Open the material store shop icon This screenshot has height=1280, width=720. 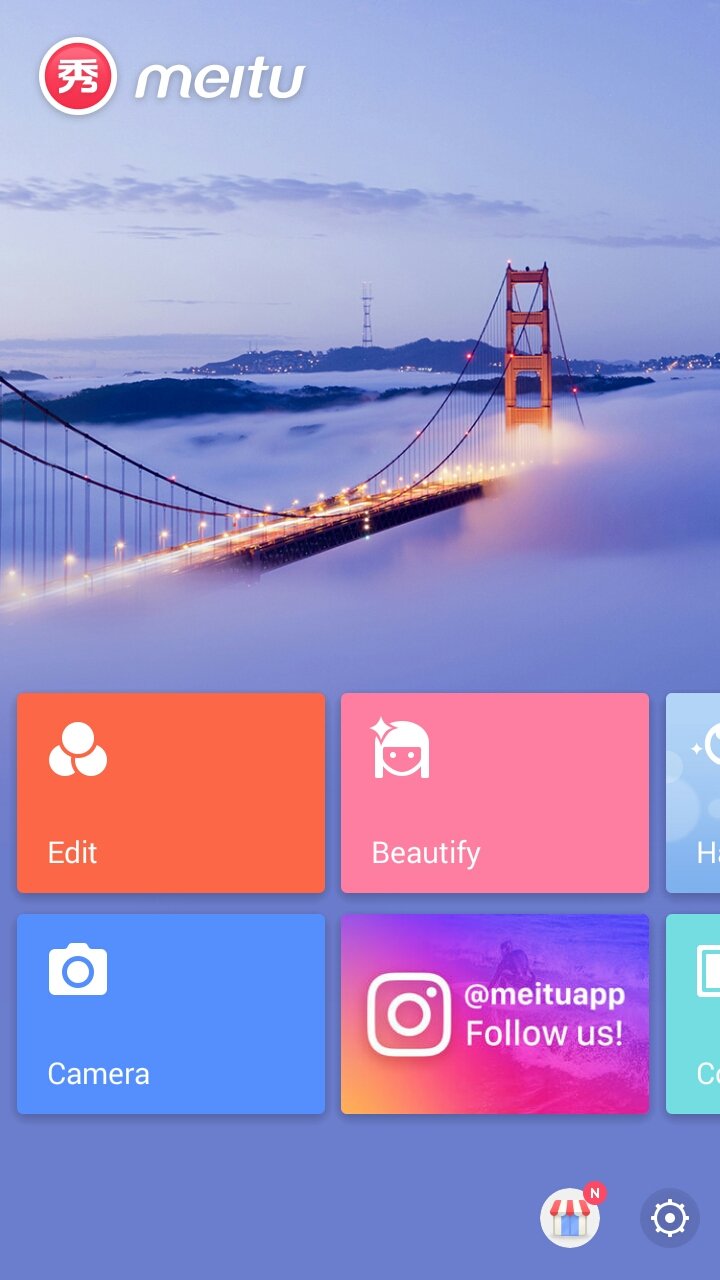point(570,1218)
